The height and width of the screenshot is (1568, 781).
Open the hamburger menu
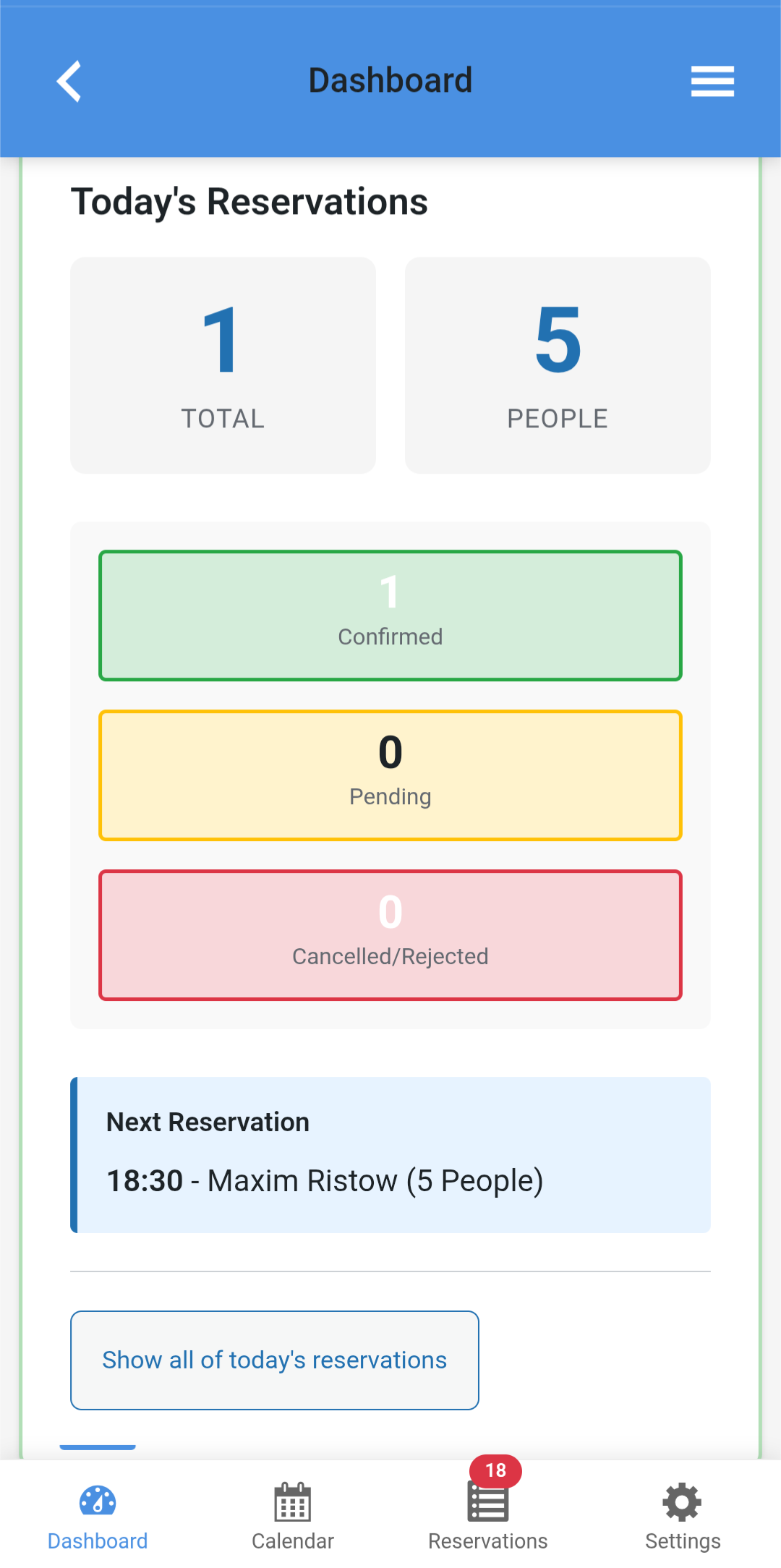(712, 81)
